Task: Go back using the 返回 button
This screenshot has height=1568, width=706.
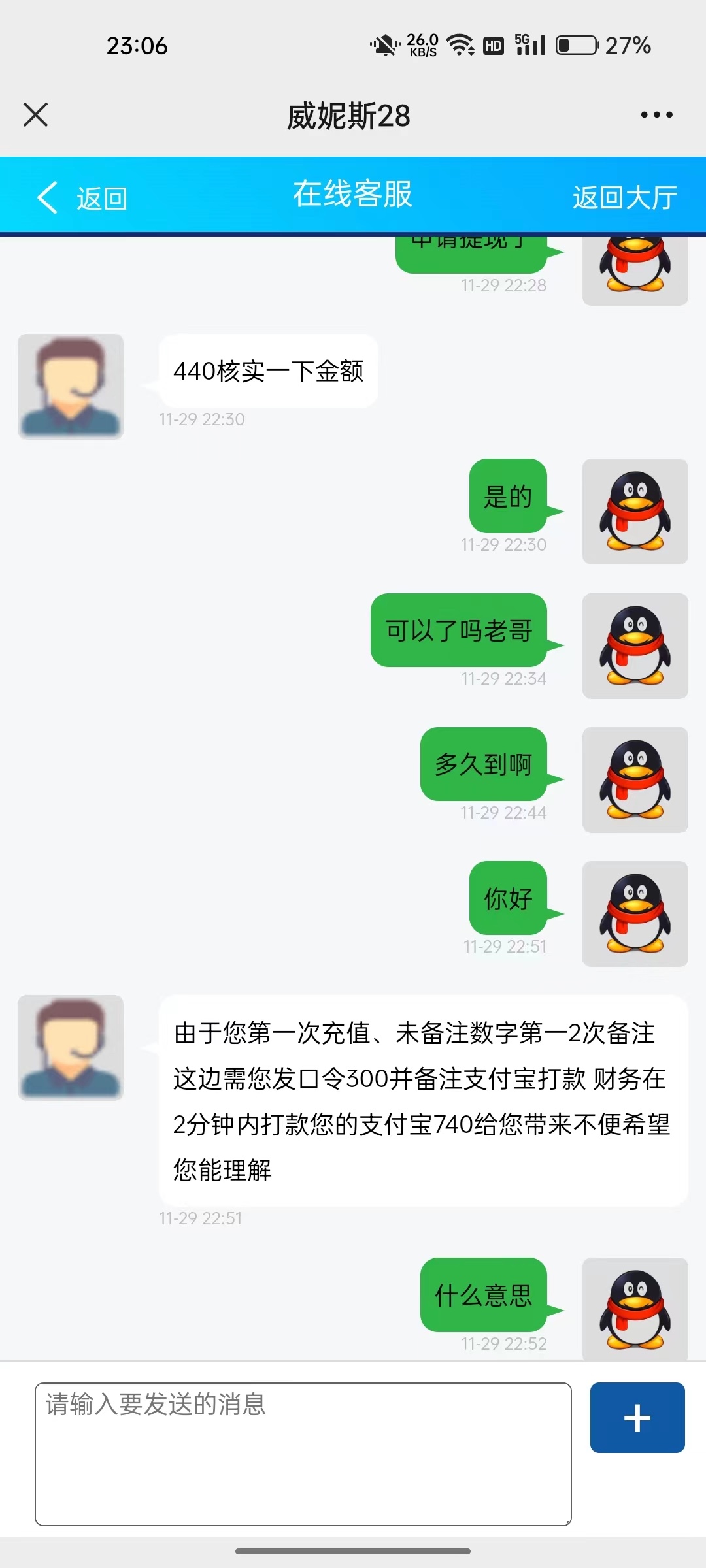Action: (82, 197)
